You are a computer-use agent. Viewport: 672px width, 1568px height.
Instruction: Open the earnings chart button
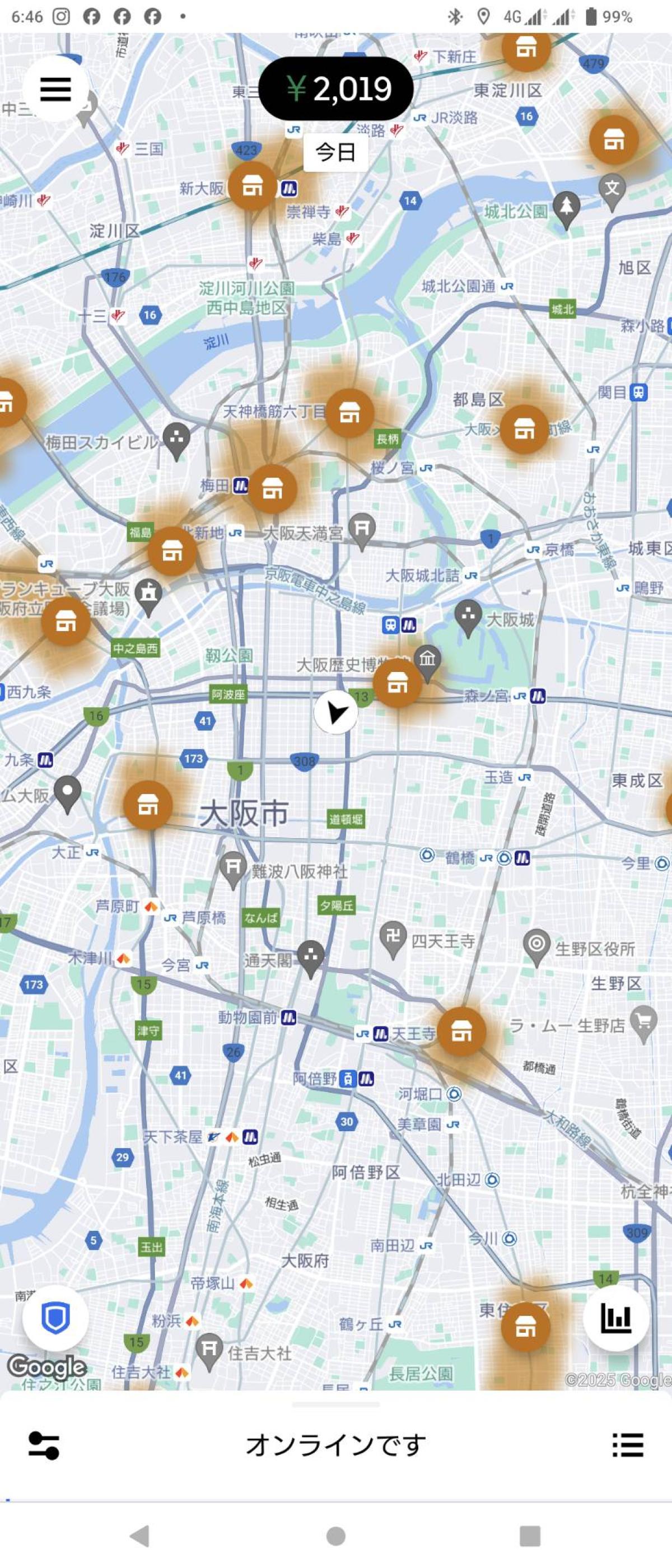tap(615, 1318)
